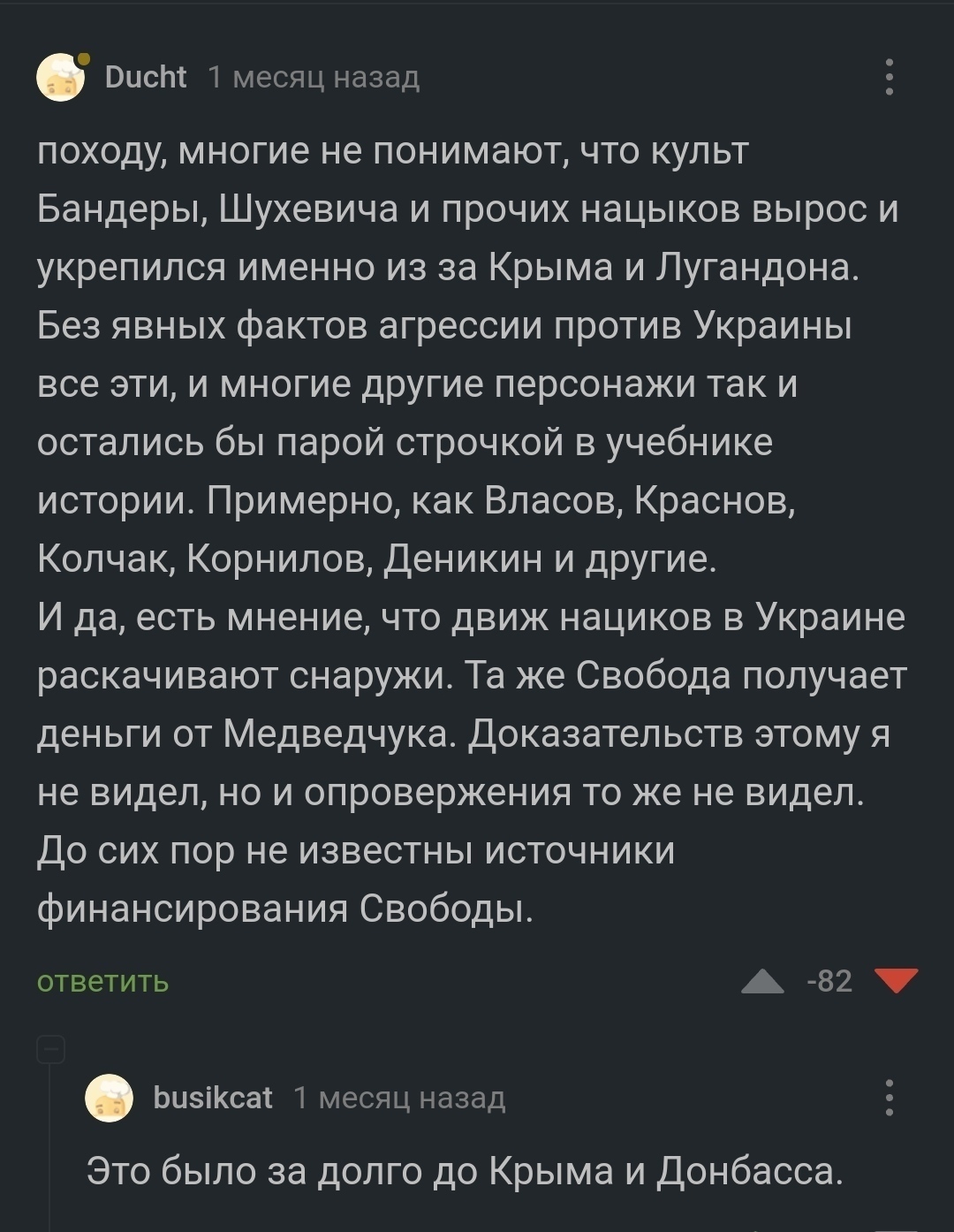This screenshot has width=954, height=1232.
Task: Open Ducht's profile avatar
Action: [60, 79]
